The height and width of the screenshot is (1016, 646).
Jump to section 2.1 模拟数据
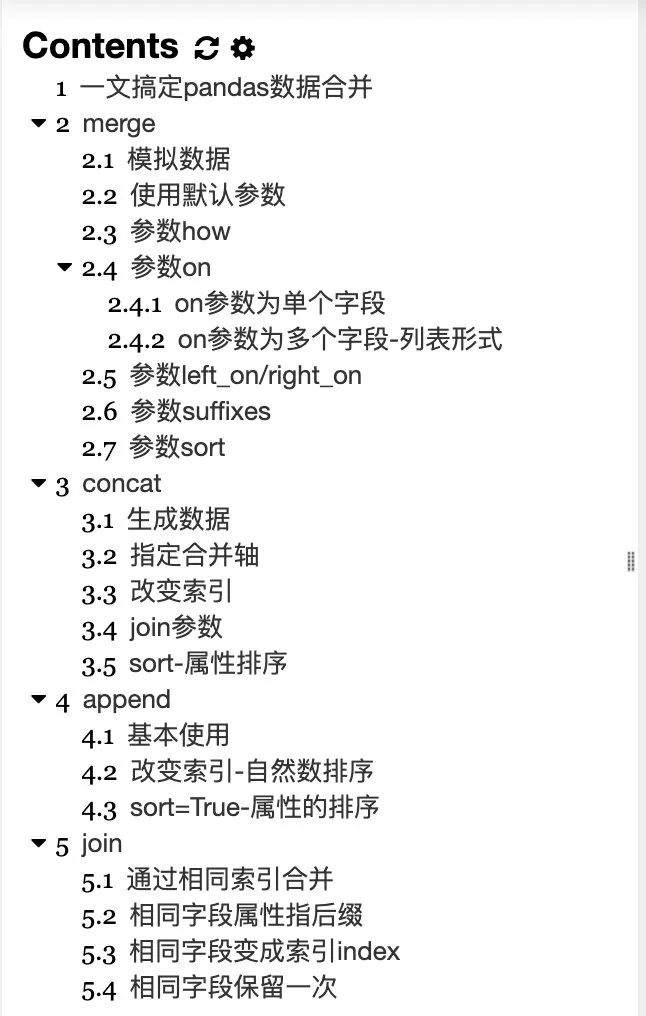tap(178, 159)
